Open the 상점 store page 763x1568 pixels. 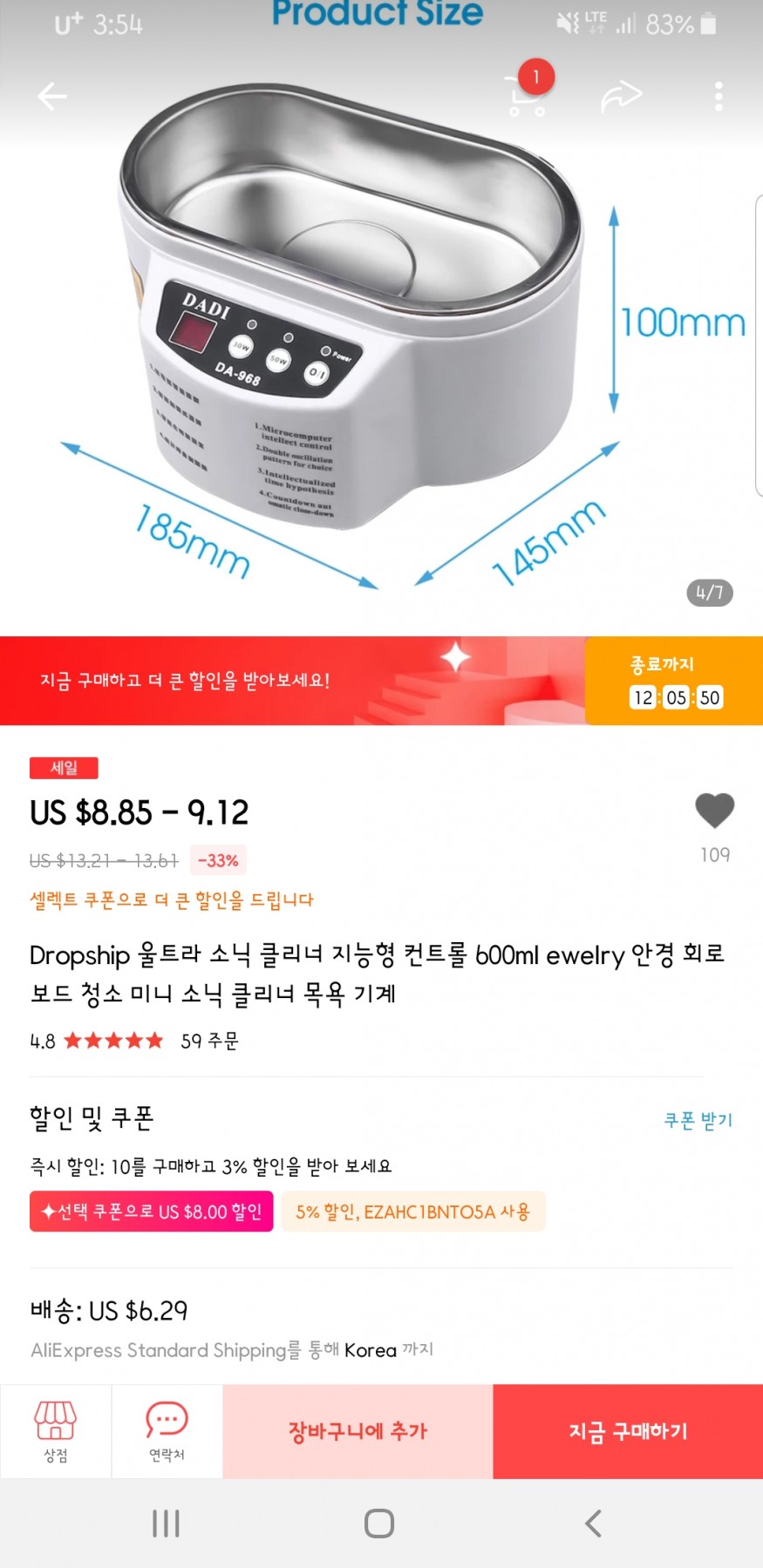coord(56,1431)
